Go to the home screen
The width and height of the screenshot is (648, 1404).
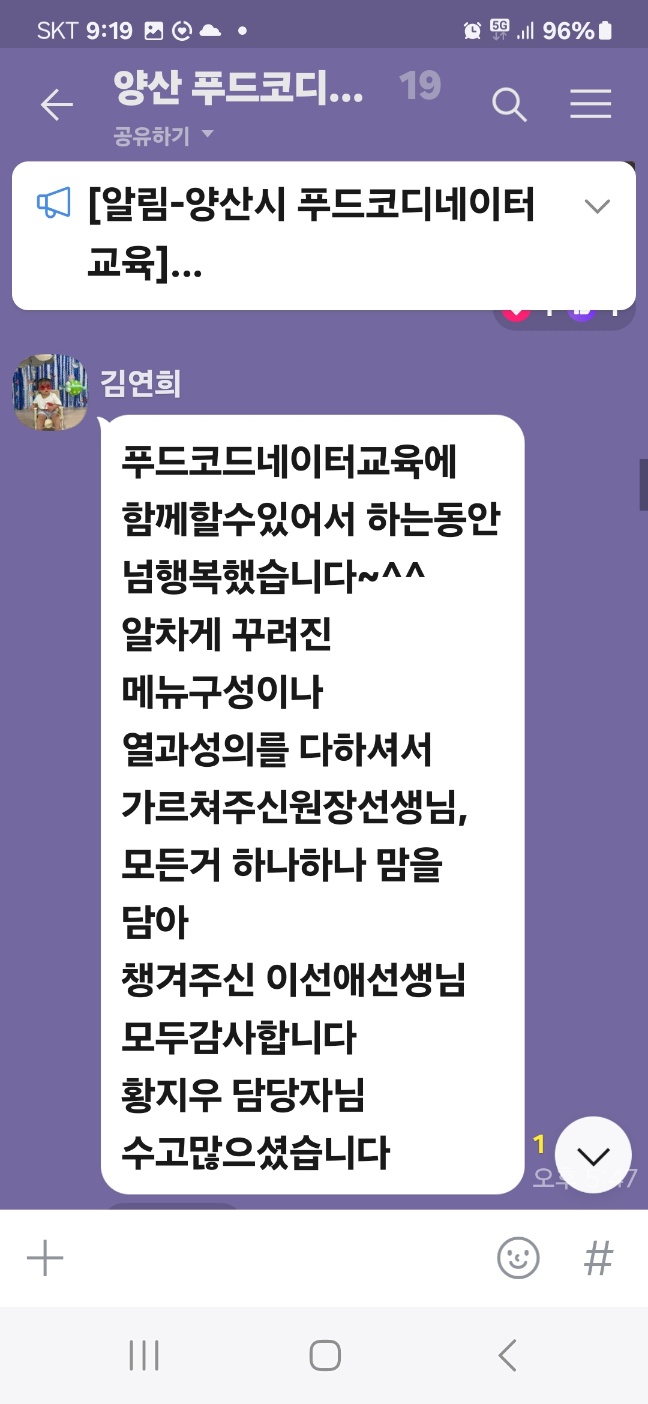coord(325,1355)
